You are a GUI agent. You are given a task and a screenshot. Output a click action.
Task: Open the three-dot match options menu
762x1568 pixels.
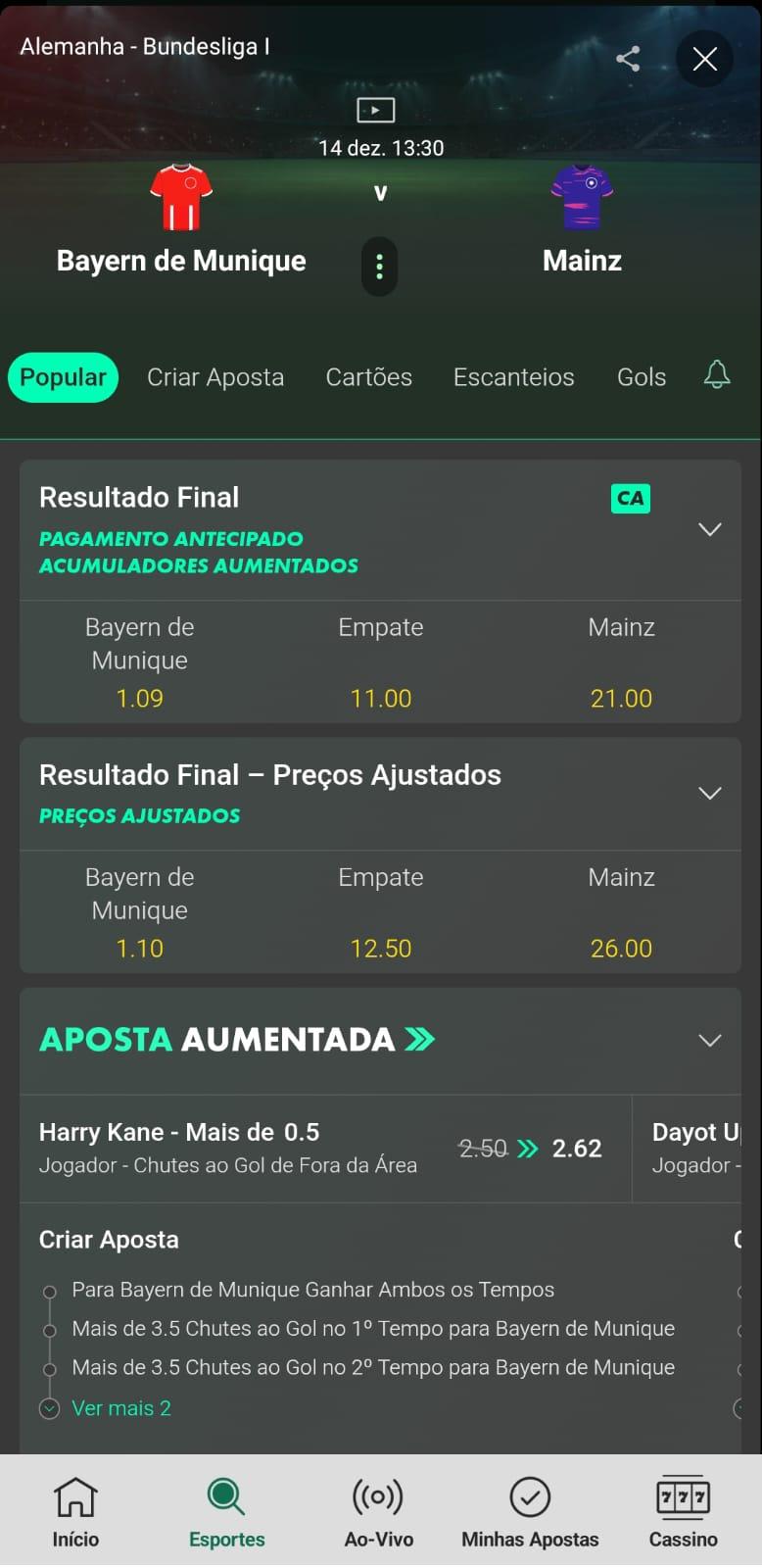click(379, 266)
